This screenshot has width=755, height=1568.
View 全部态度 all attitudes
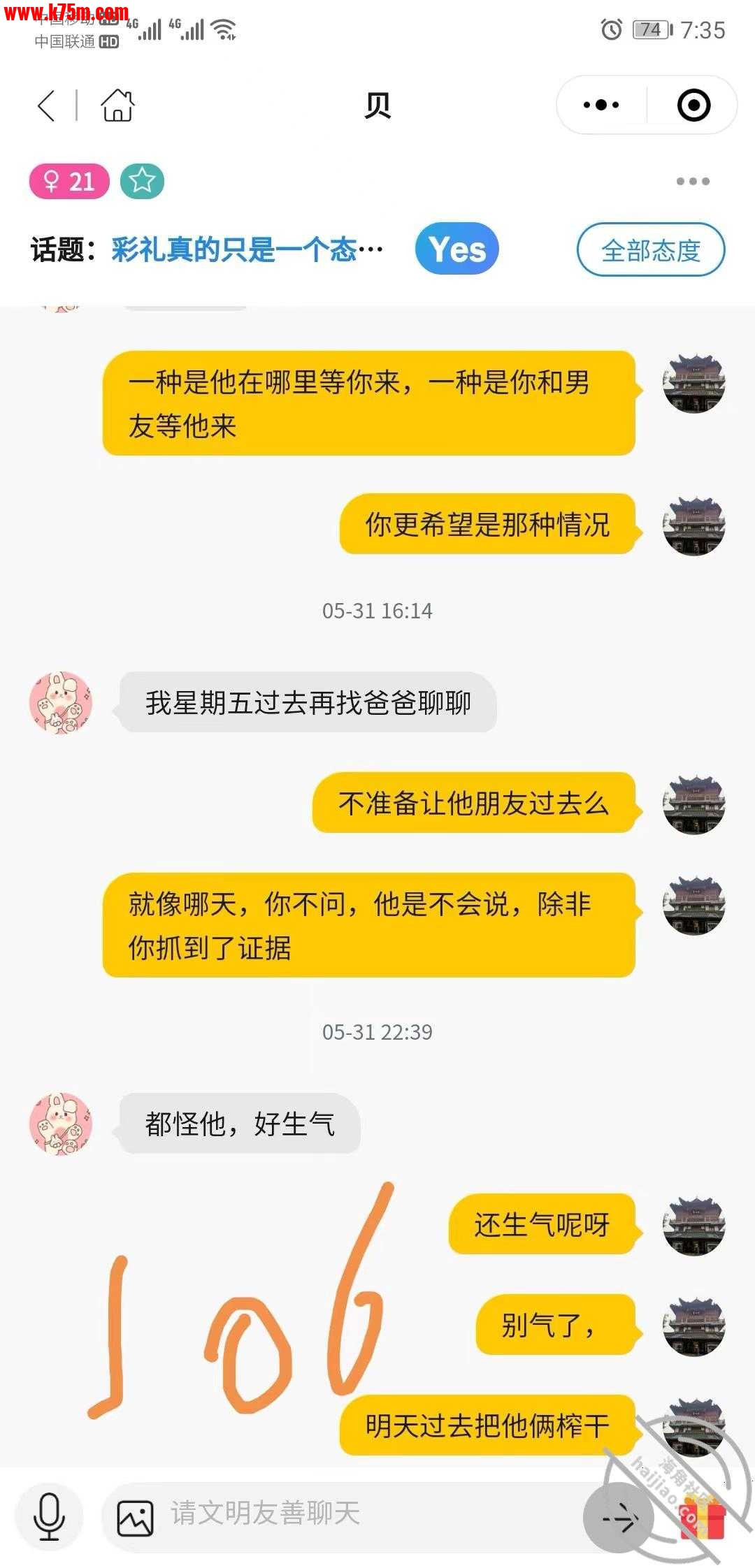650,249
